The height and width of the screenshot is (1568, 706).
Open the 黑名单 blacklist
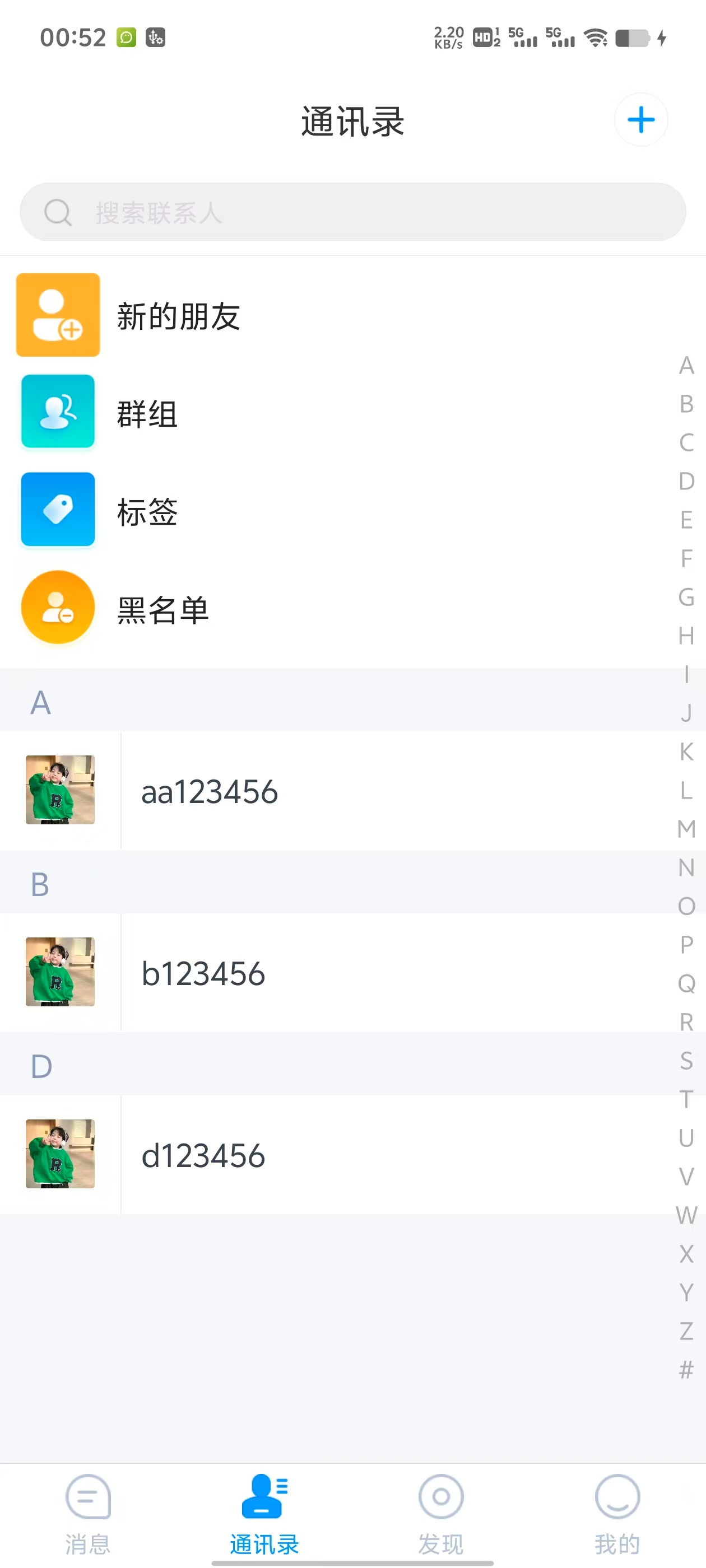[x=162, y=609]
